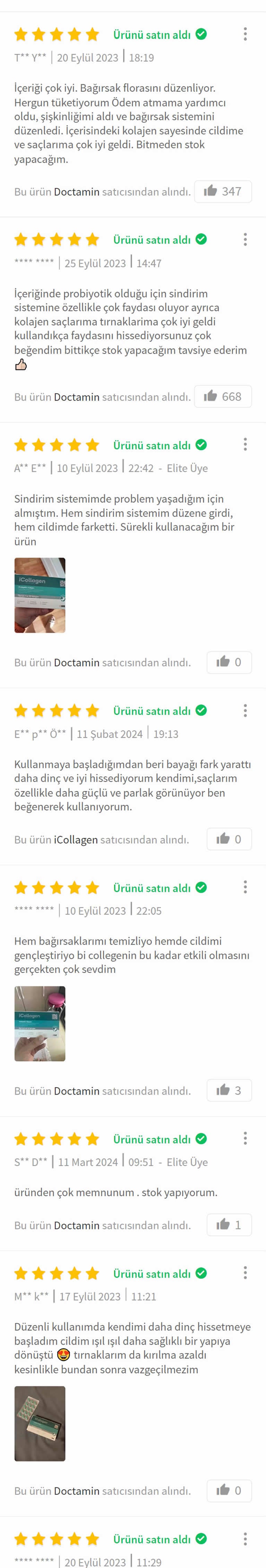Like T** Y**'s review with 347 likes
Screen dimensions: 266x1568
(x=223, y=191)
